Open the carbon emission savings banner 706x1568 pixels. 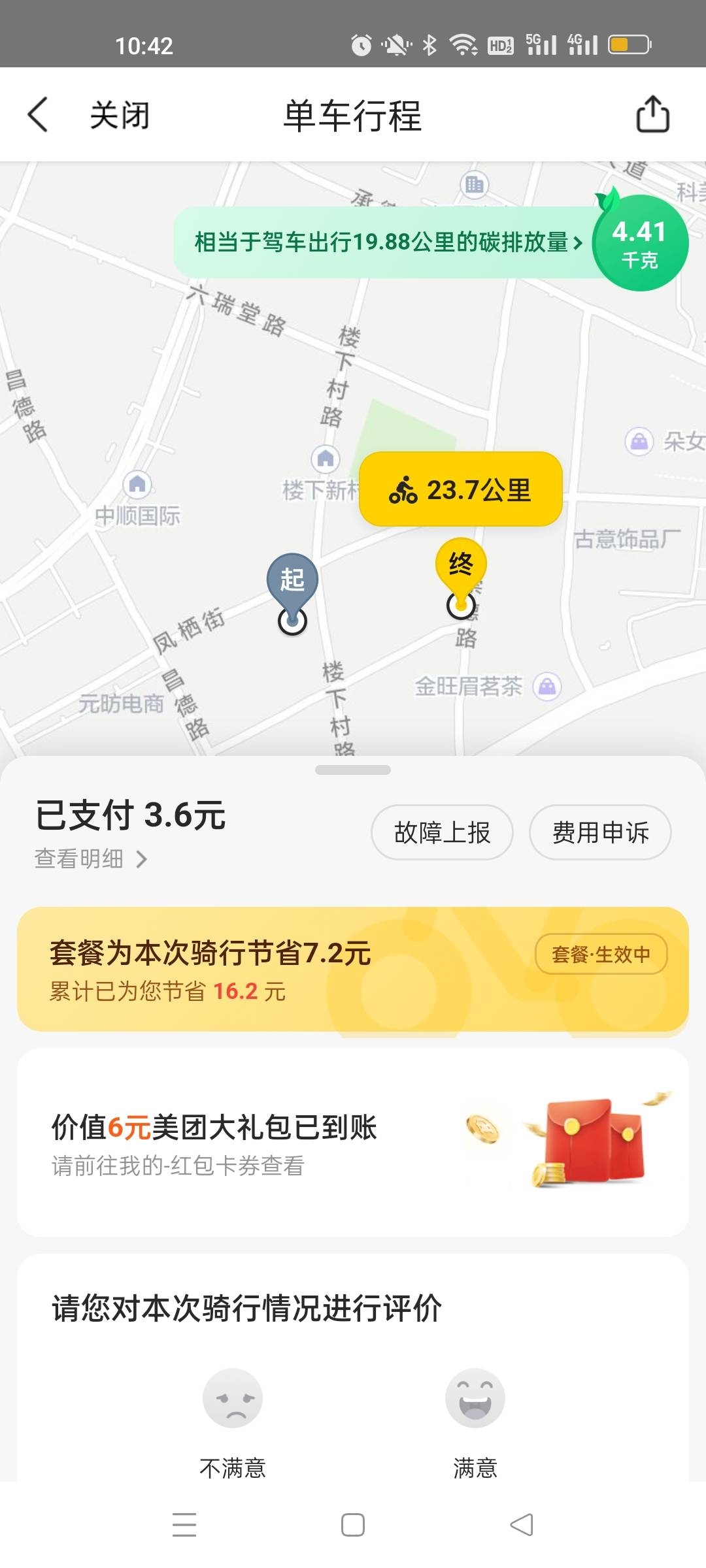[x=388, y=242]
